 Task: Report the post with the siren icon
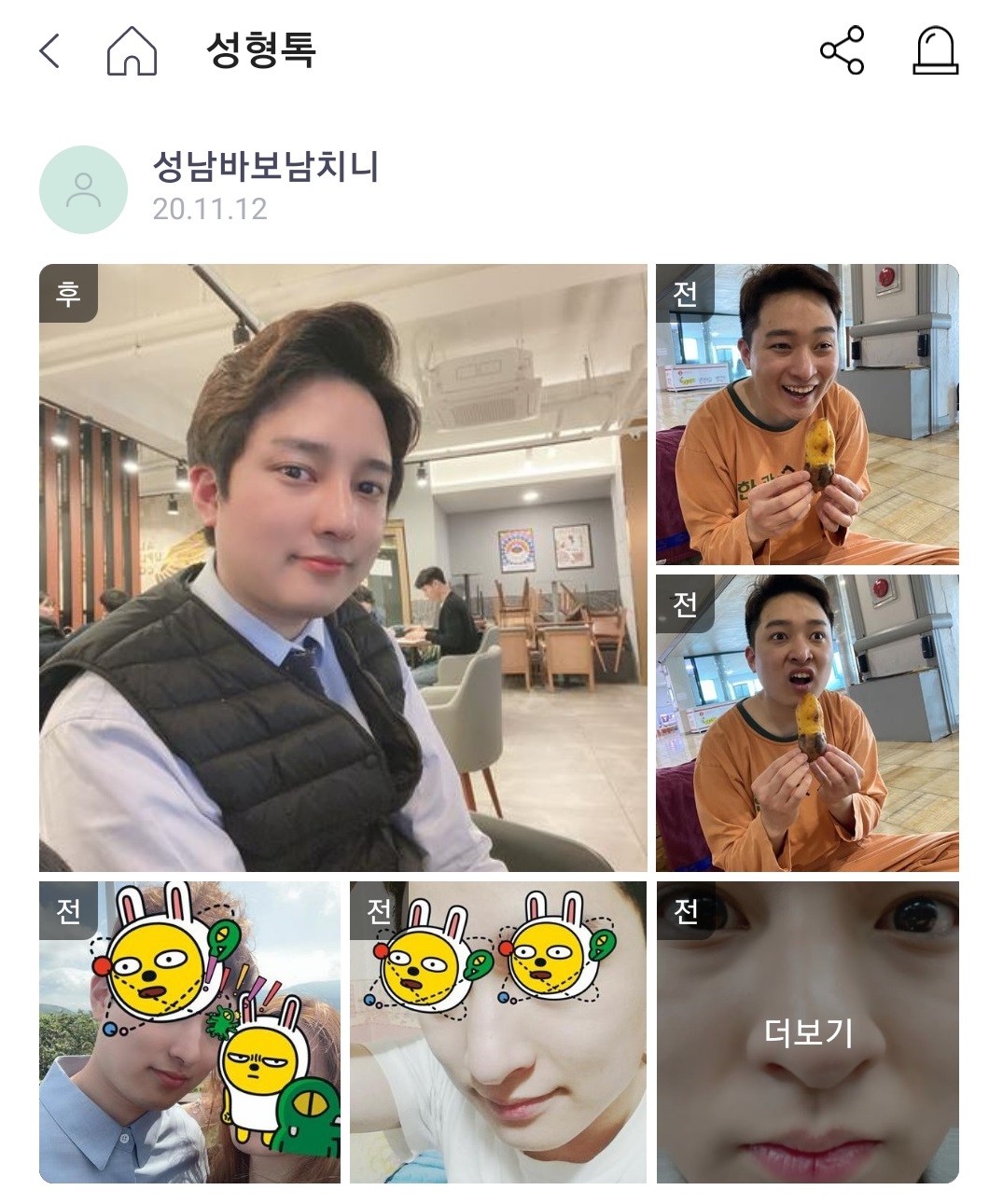[935, 50]
